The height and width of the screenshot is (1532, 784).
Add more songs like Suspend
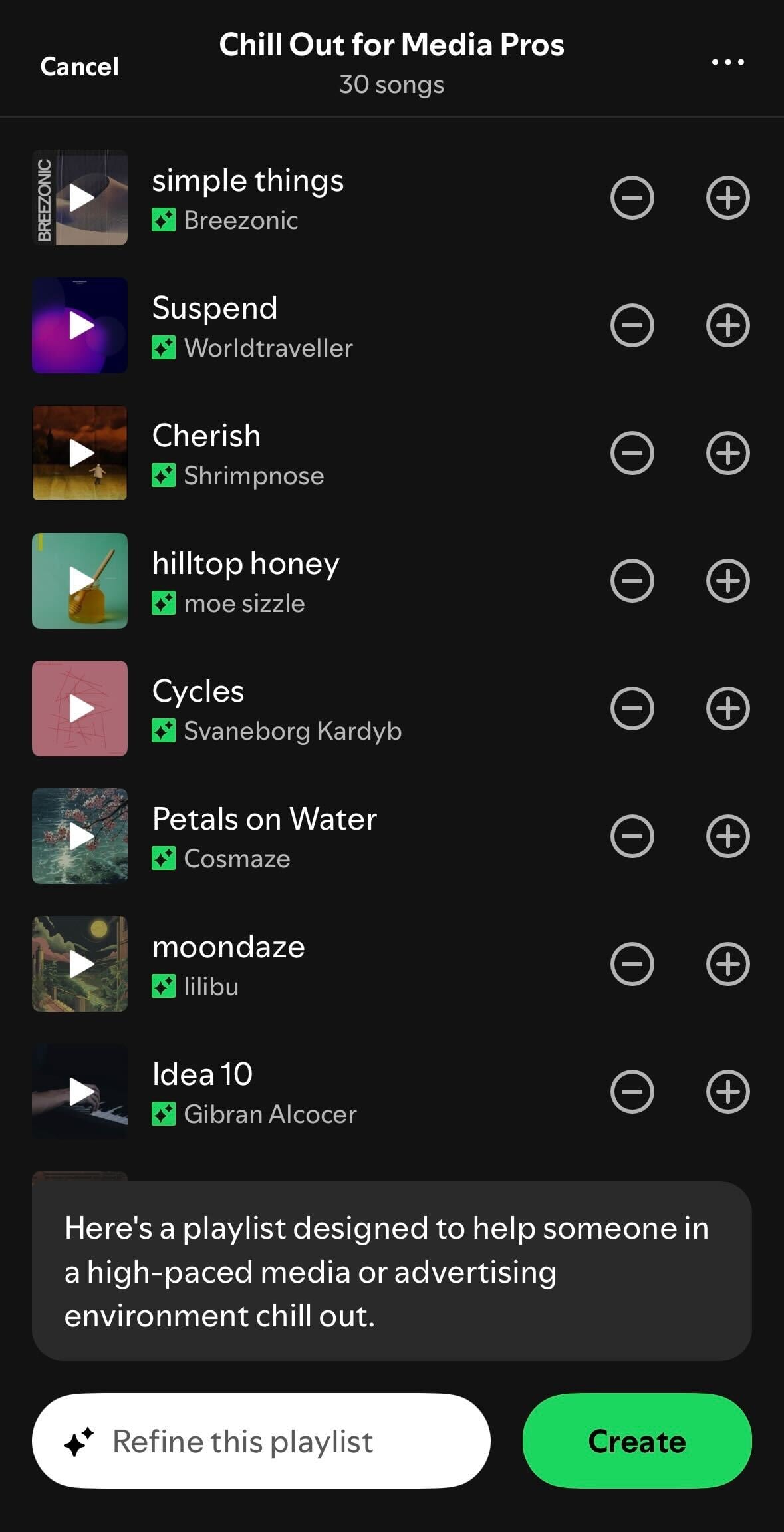(727, 325)
